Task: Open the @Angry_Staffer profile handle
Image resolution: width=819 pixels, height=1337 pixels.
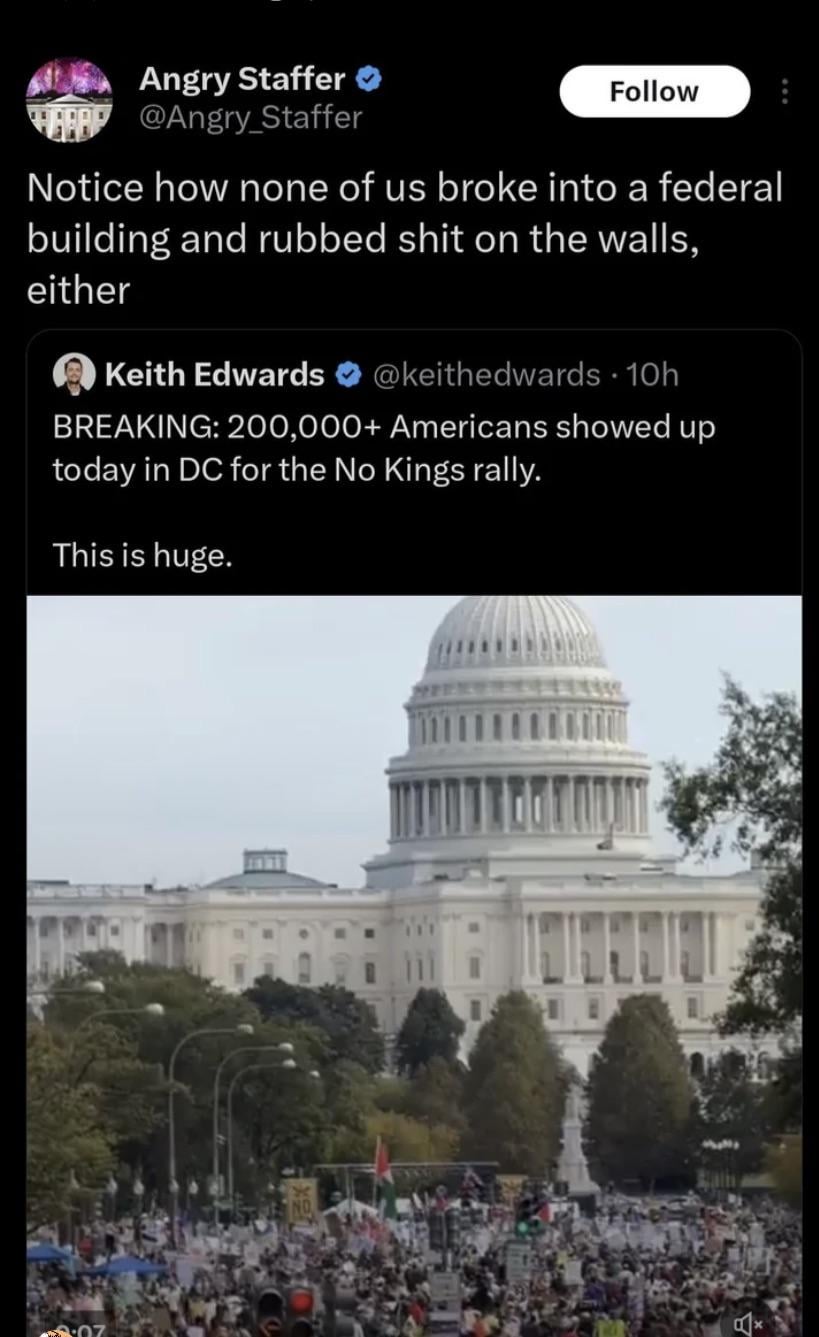Action: pyautogui.click(x=250, y=117)
